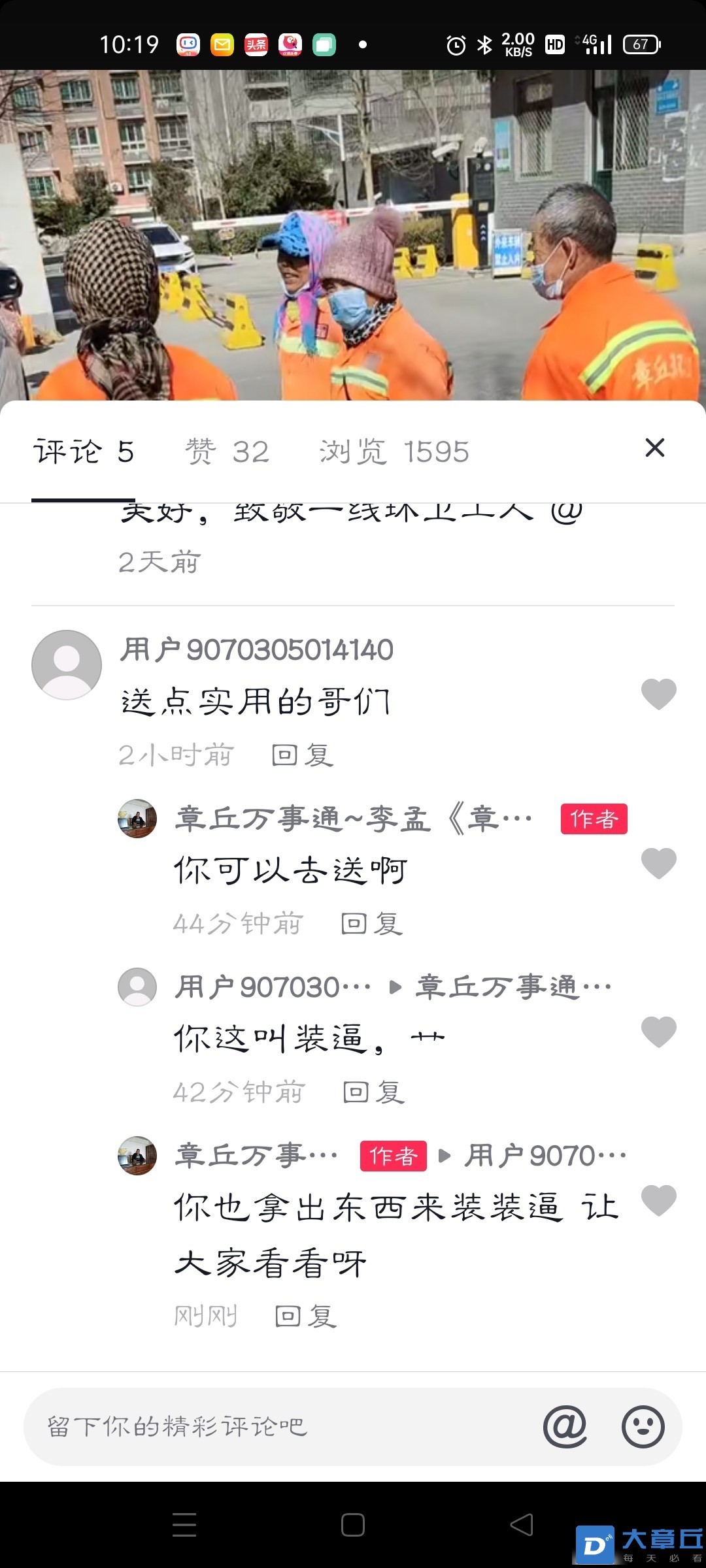Close the comments panel
Viewport: 706px width, 1568px height.
point(654,448)
